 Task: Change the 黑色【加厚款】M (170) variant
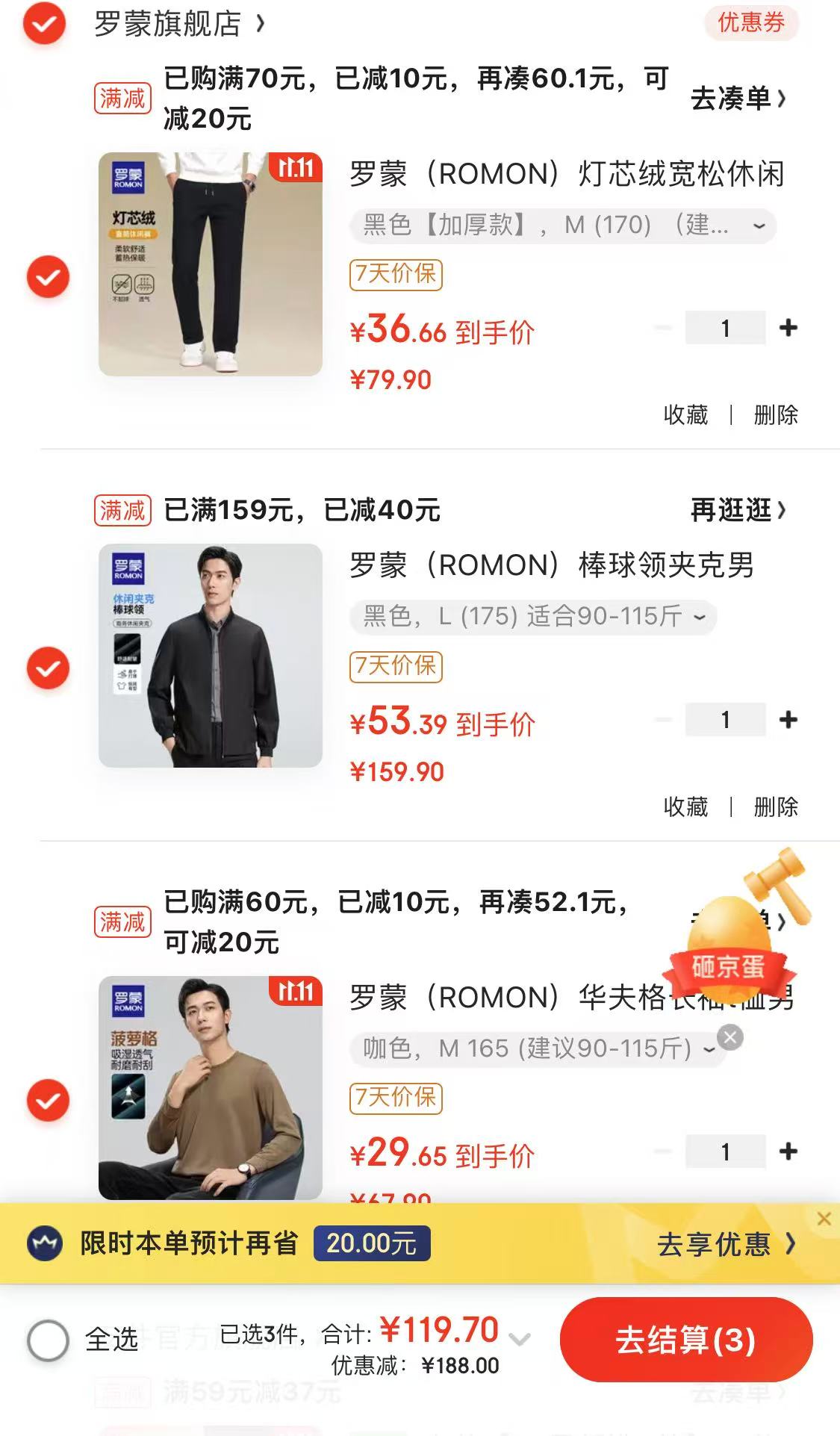[x=563, y=225]
